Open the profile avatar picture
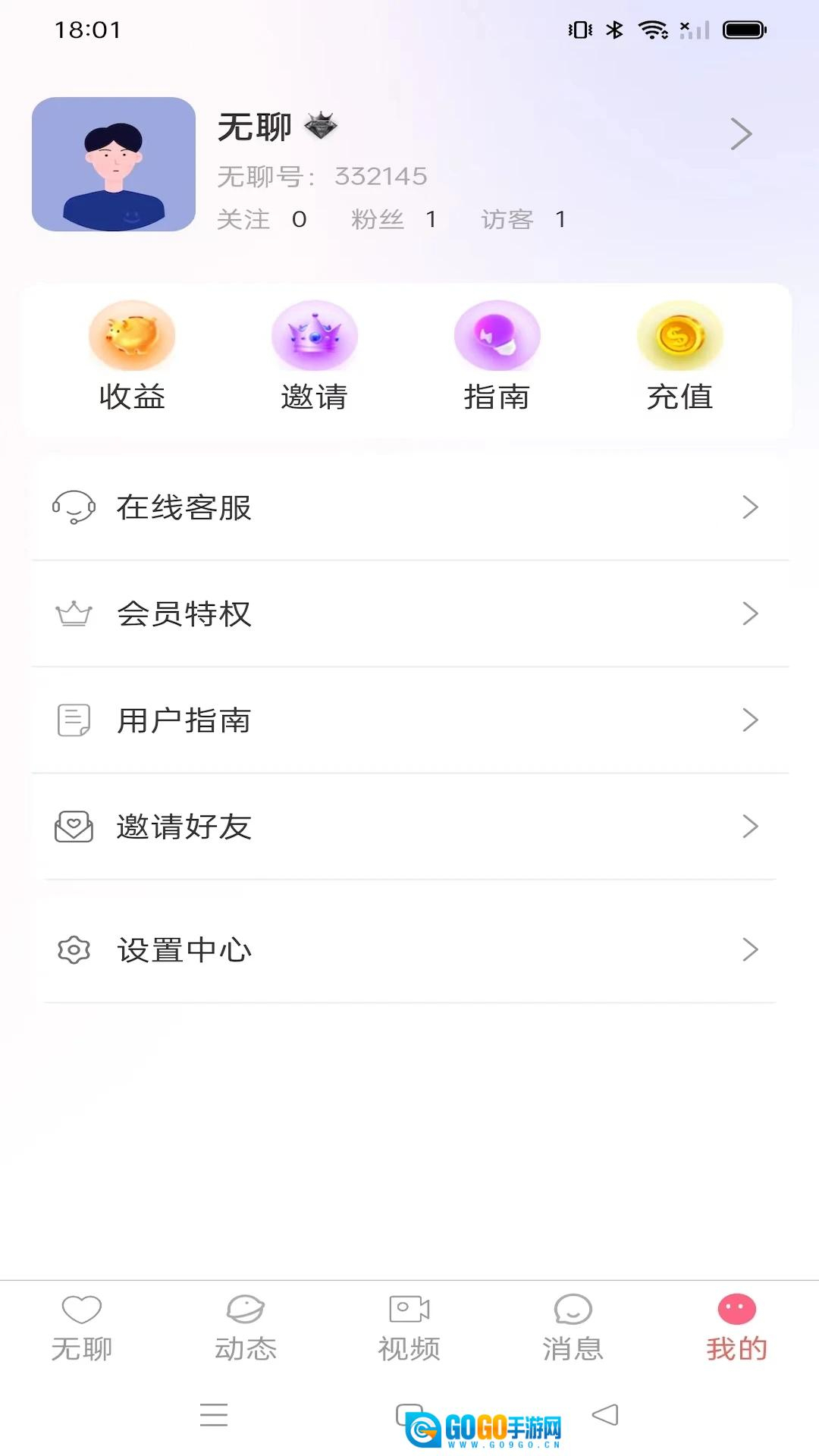This screenshot has width=819, height=1456. click(114, 164)
